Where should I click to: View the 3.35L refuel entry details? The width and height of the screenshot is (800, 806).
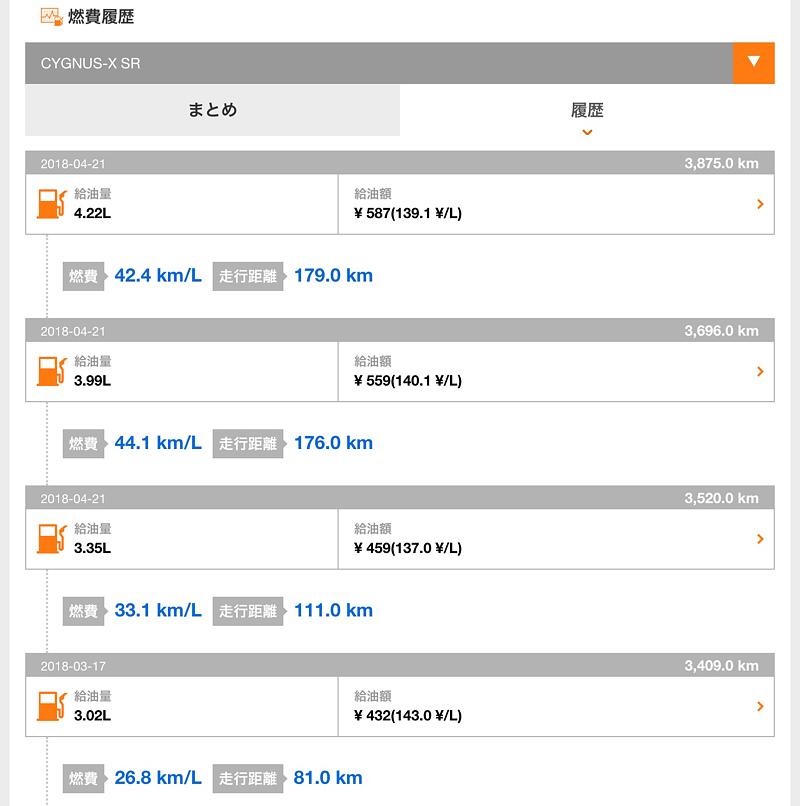tap(400, 539)
